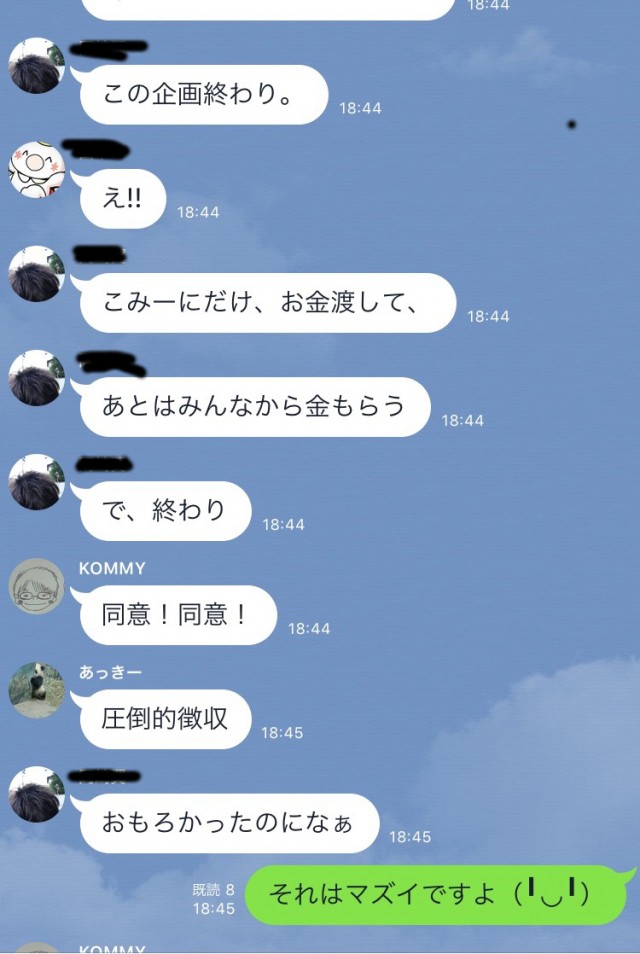Open avatar beside "あとはみんなから金もらう"
This screenshot has width=640, height=954.
click(37, 378)
